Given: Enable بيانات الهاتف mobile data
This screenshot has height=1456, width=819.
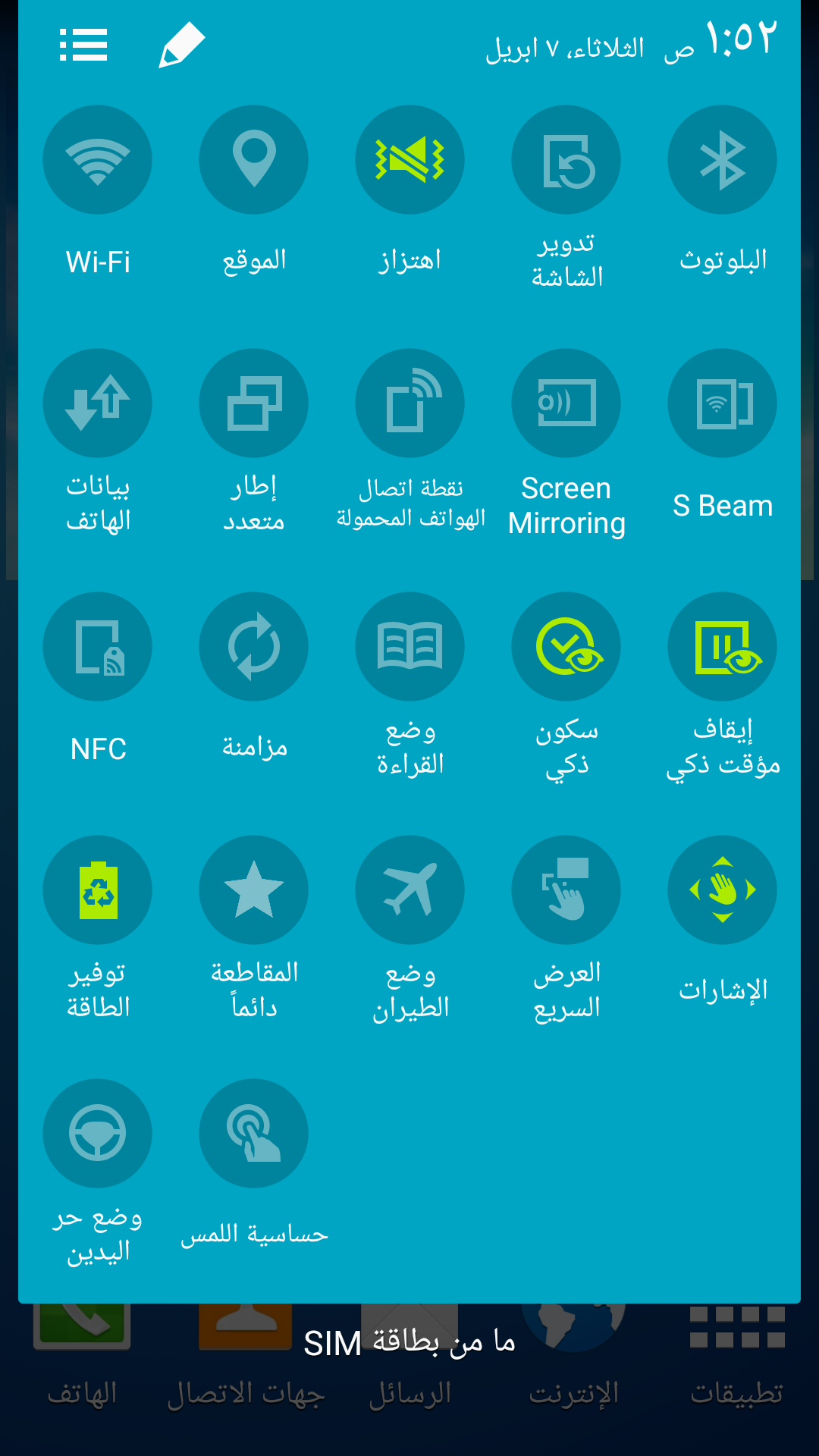Looking at the screenshot, I should click(x=98, y=403).
